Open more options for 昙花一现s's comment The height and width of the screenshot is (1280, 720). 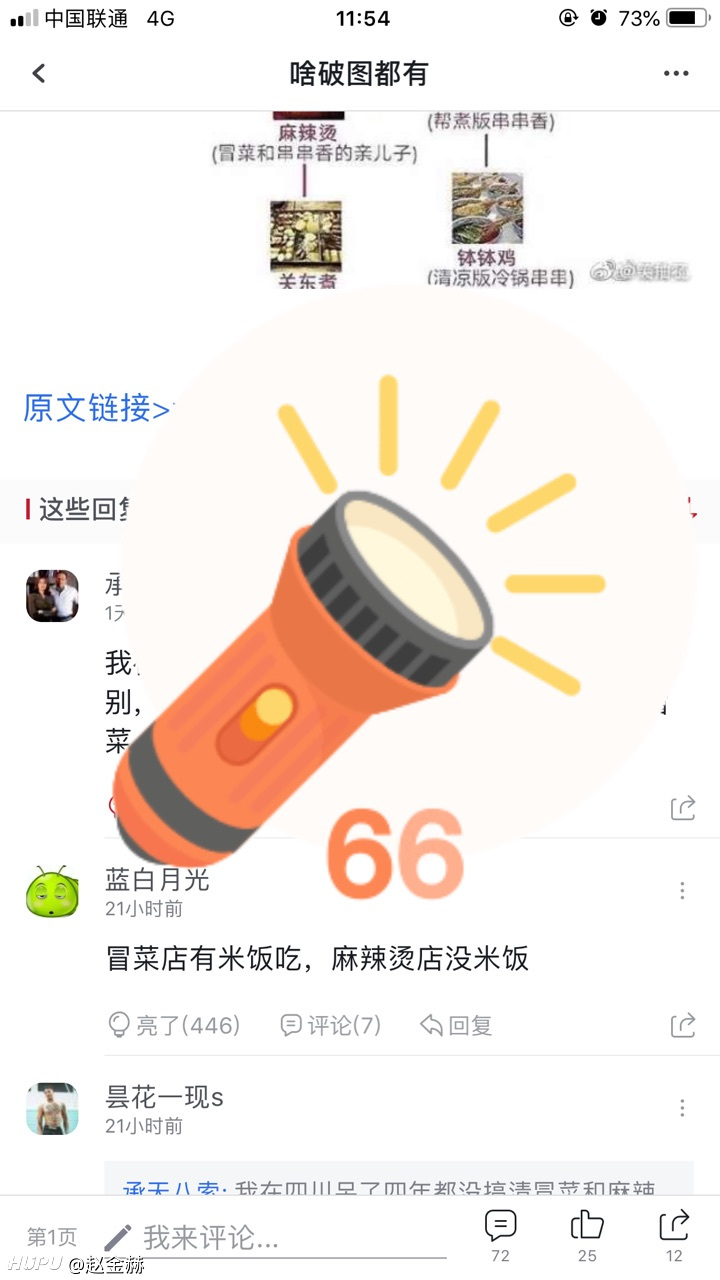tap(682, 1107)
